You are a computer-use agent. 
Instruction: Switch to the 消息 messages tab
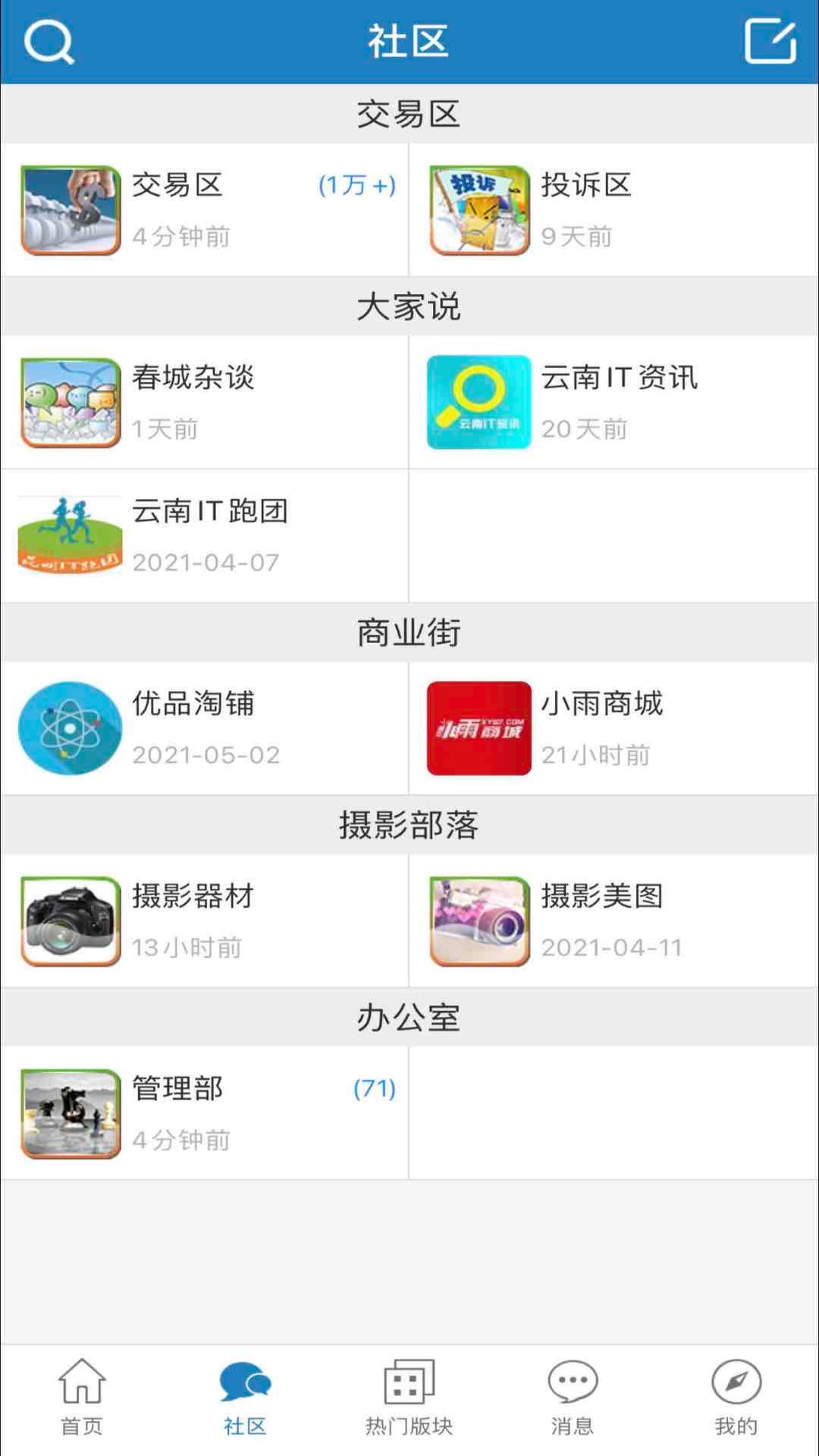click(573, 1399)
